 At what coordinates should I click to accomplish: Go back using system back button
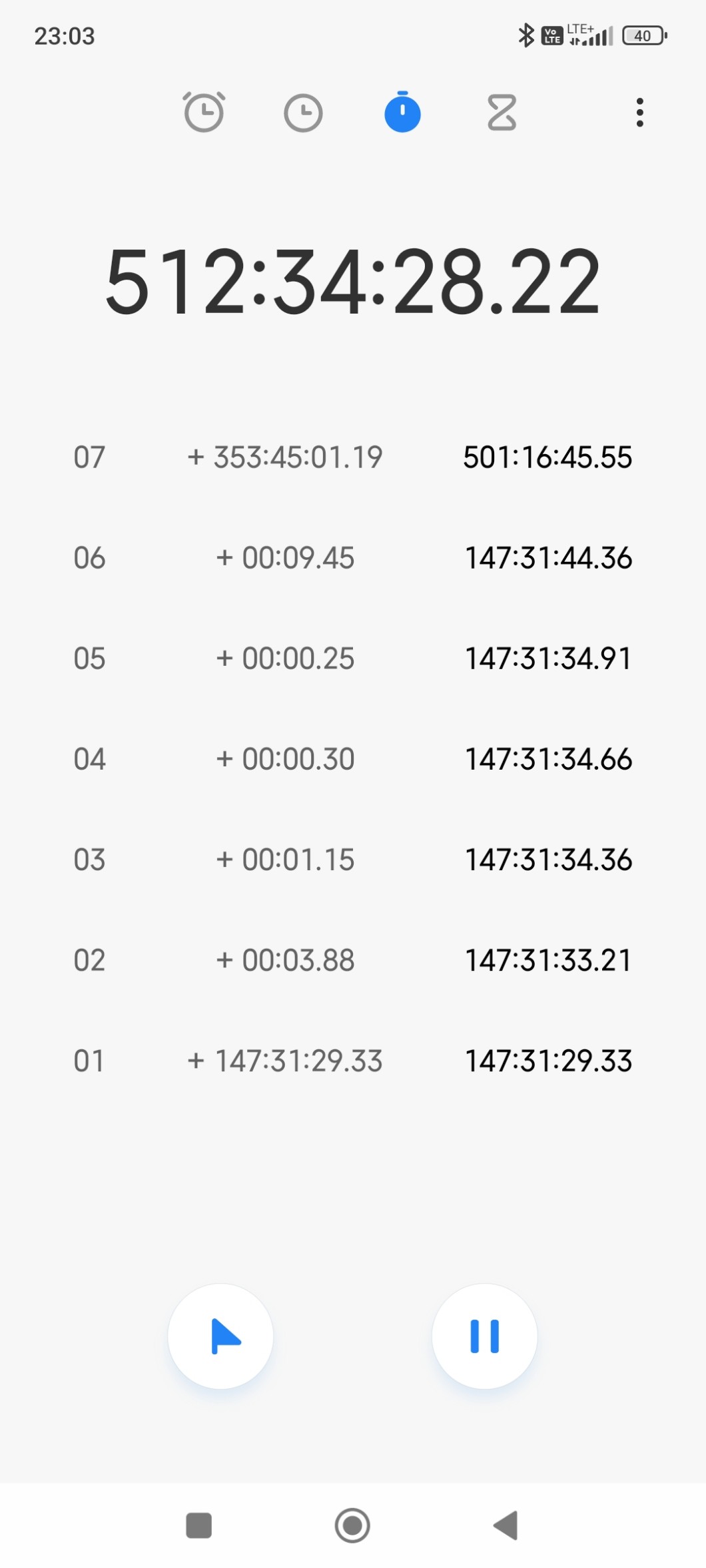506,1525
